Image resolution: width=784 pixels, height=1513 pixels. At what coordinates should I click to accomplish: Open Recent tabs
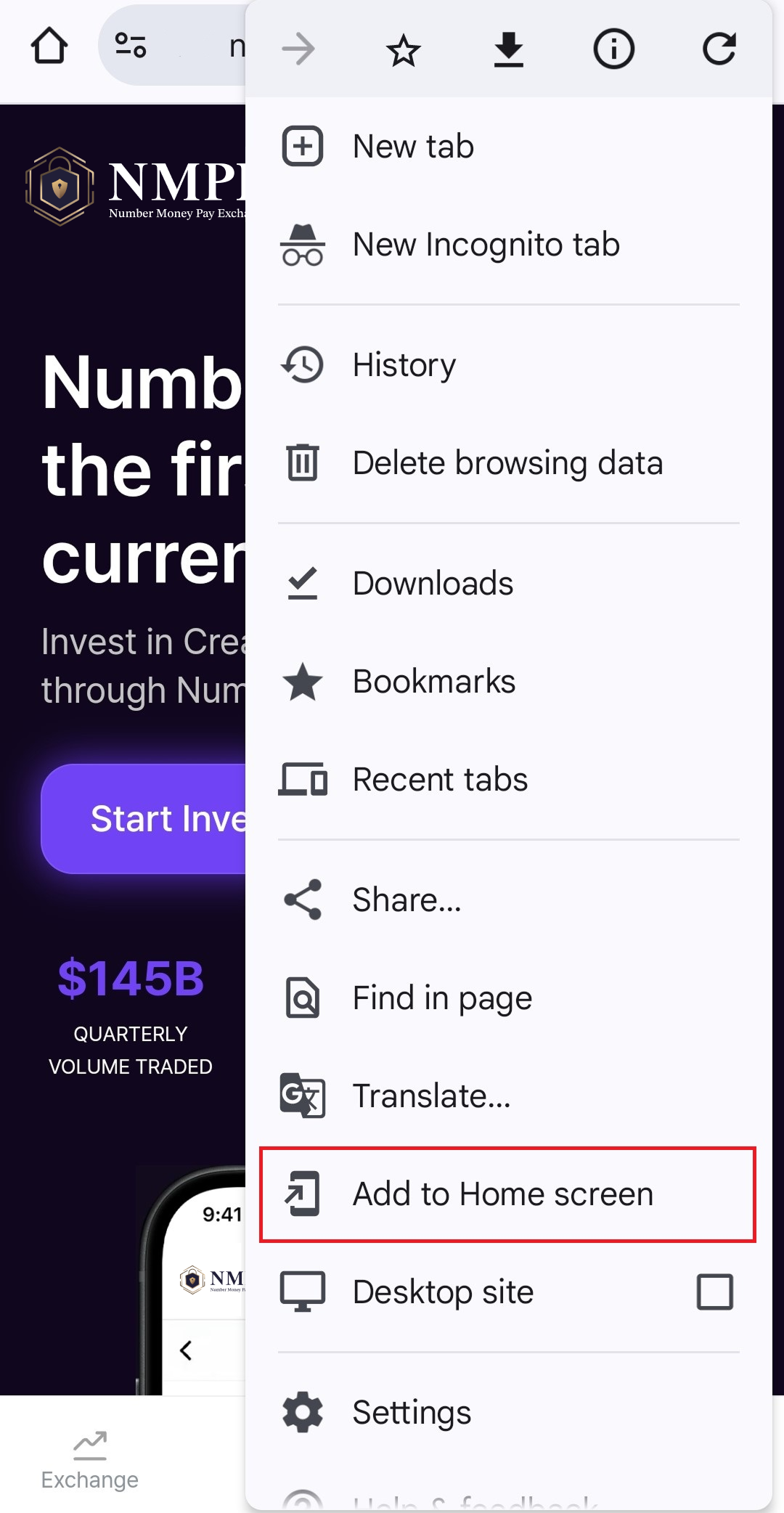click(508, 780)
